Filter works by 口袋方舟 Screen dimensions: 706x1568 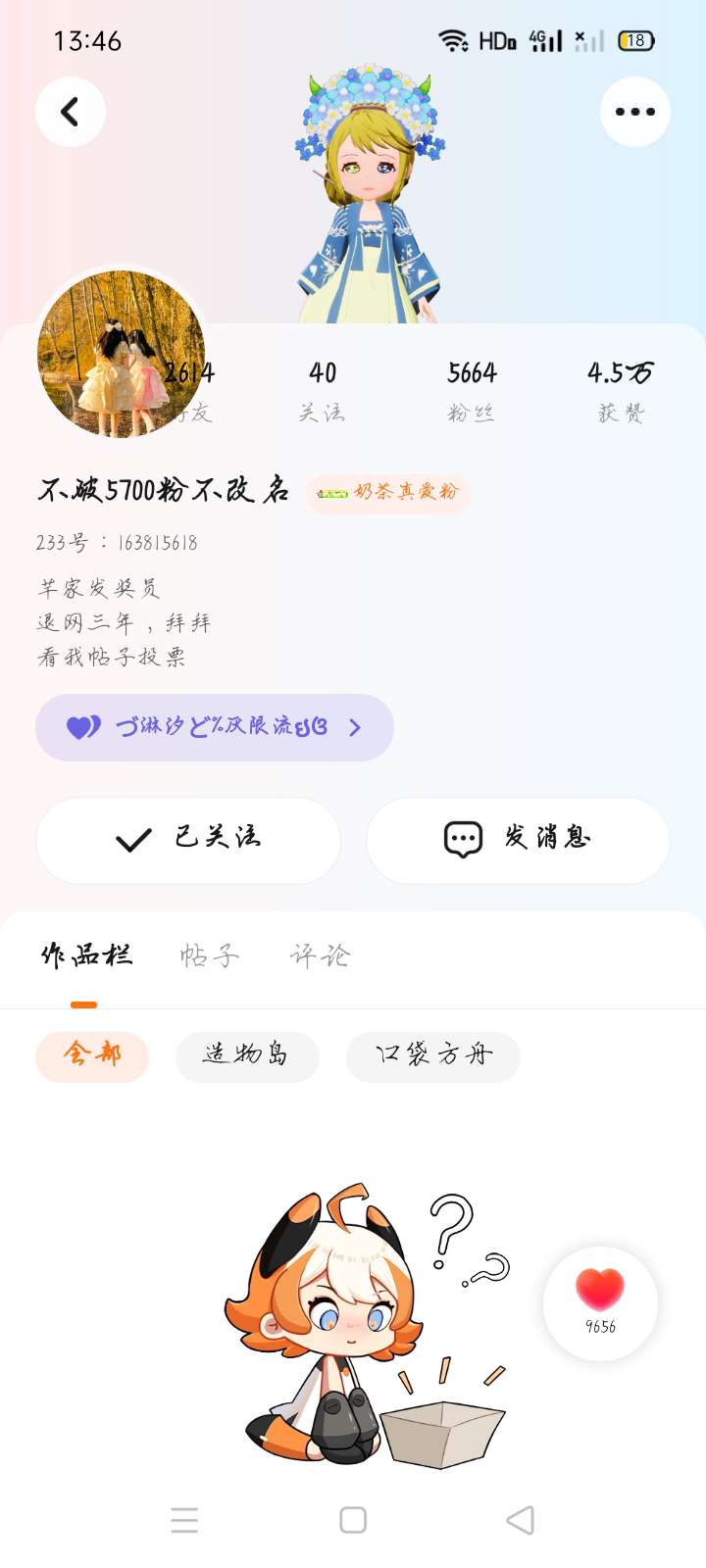coord(432,1055)
